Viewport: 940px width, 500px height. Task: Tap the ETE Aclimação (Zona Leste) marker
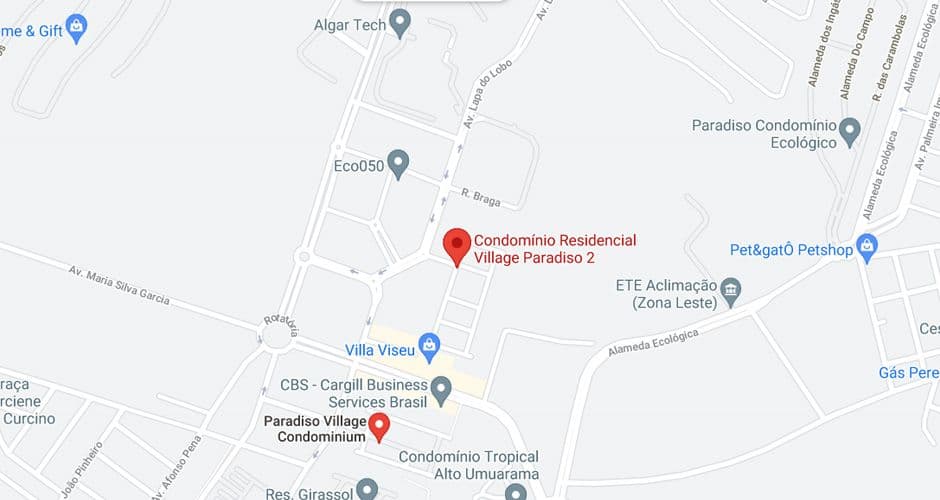732,291
